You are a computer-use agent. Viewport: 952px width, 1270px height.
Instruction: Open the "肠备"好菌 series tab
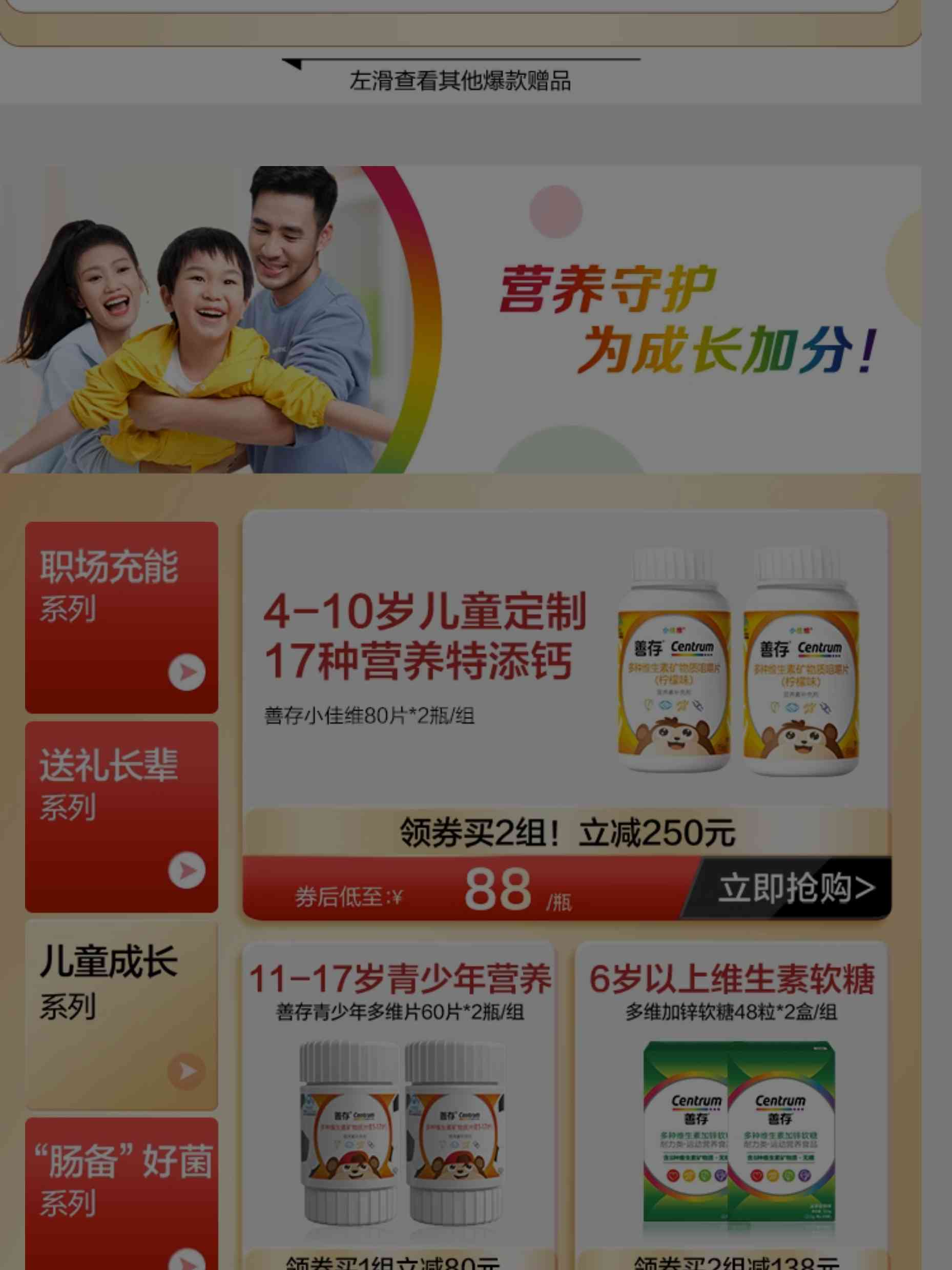coord(121,1194)
